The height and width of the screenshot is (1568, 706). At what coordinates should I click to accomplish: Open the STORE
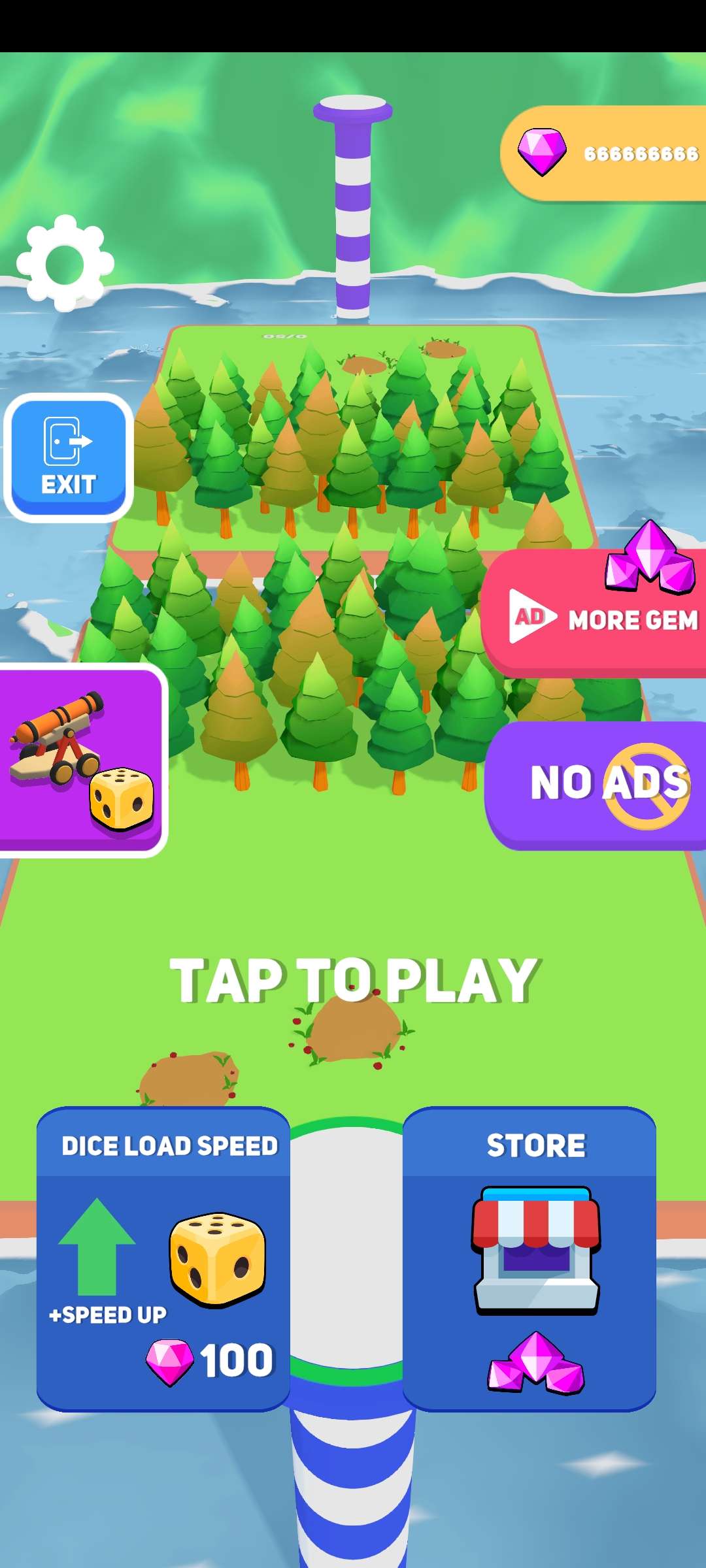529,1258
